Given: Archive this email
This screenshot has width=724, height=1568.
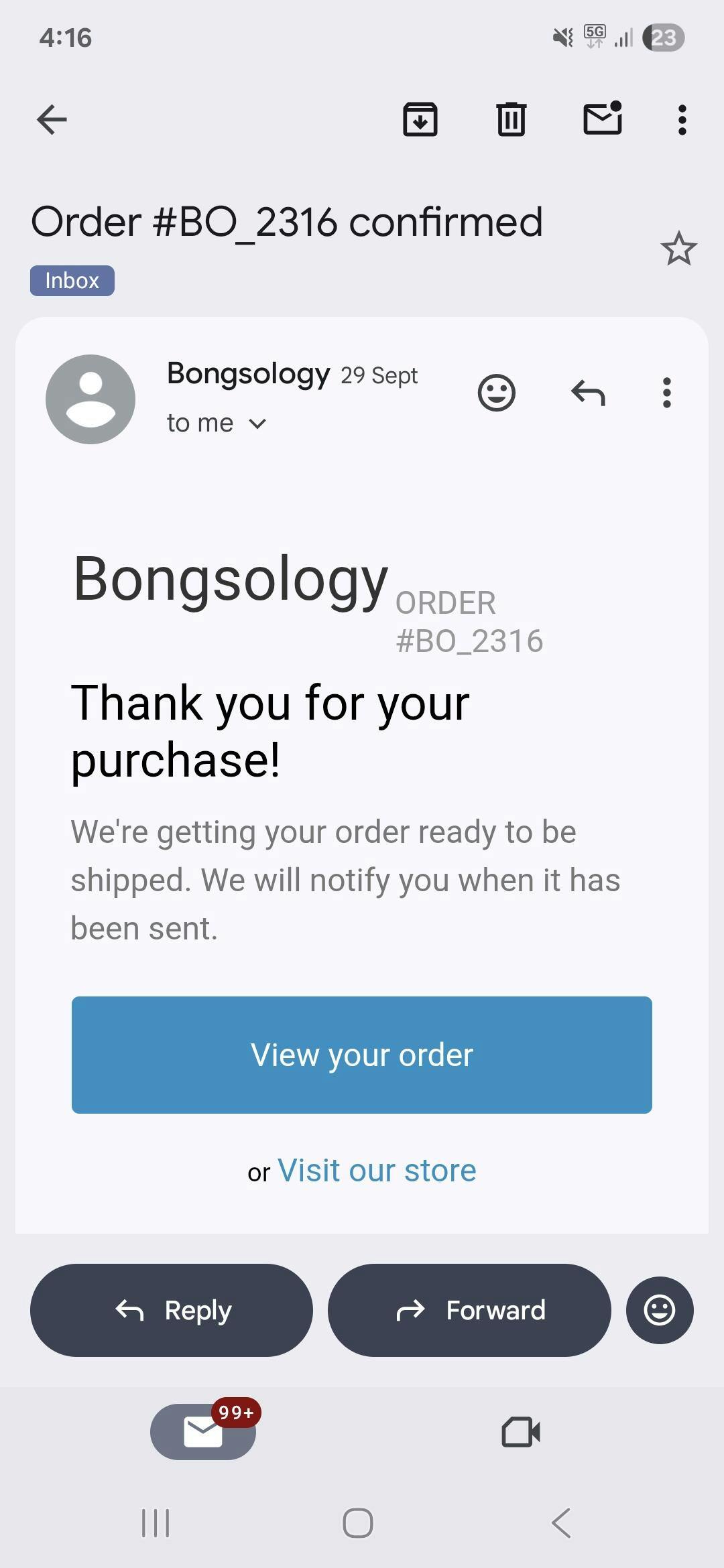Looking at the screenshot, I should (420, 120).
